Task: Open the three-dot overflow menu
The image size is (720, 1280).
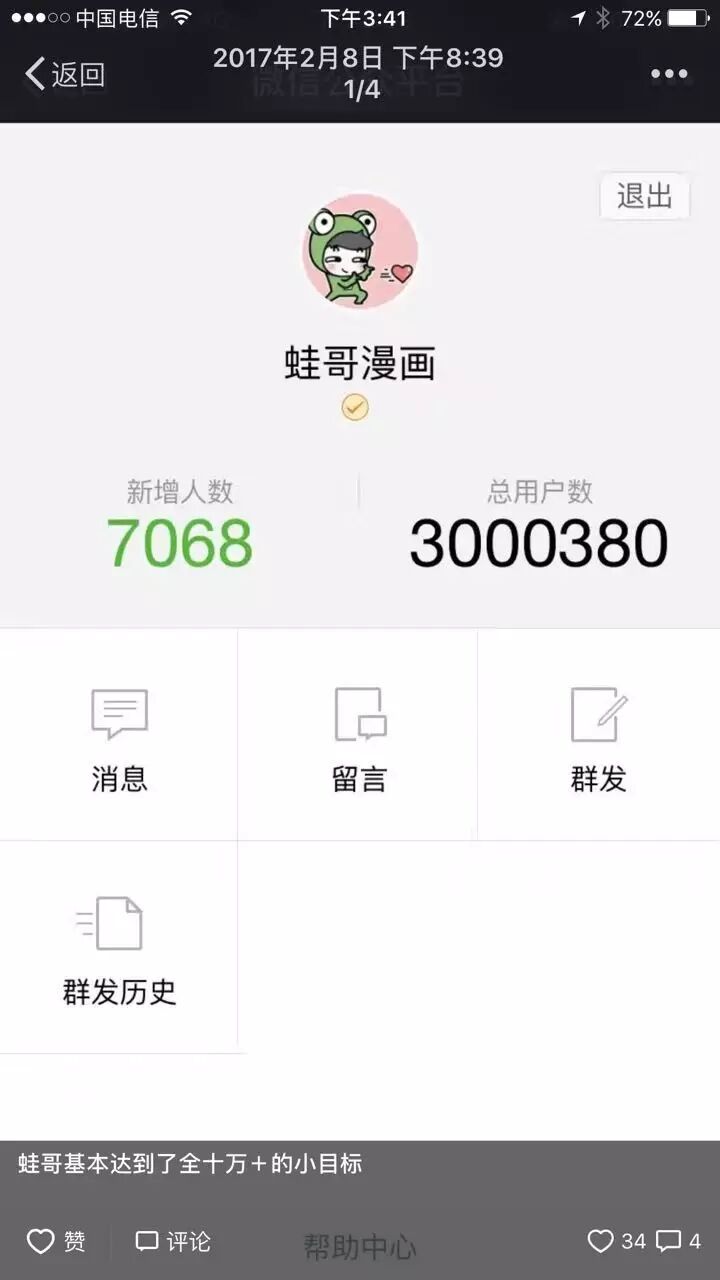Action: pyautogui.click(x=669, y=74)
